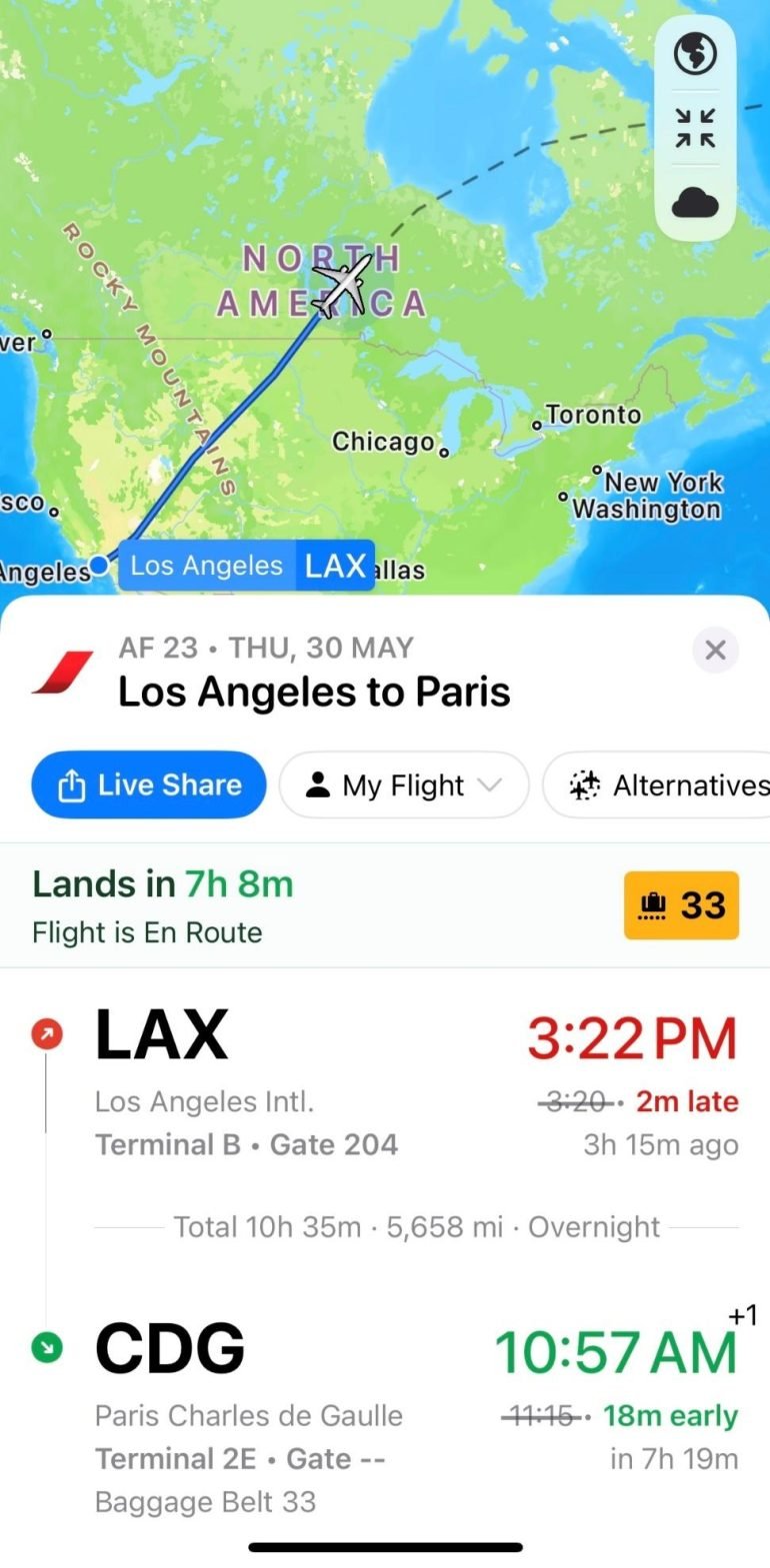Show the weather layer on the map
770x1568 pixels.
tap(695, 203)
